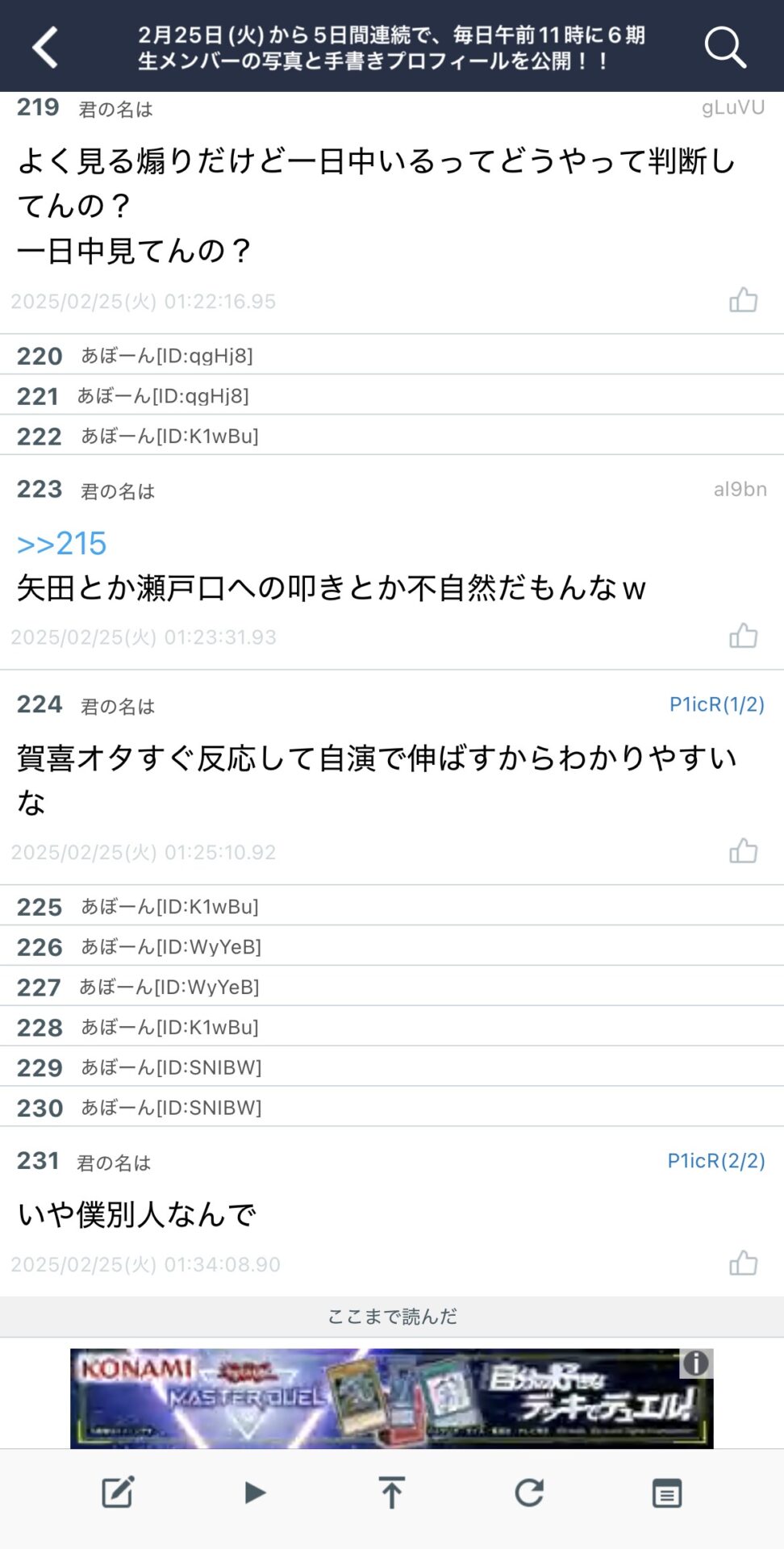The image size is (784, 1549).
Task: Open search with the magnifier icon
Action: tap(725, 47)
